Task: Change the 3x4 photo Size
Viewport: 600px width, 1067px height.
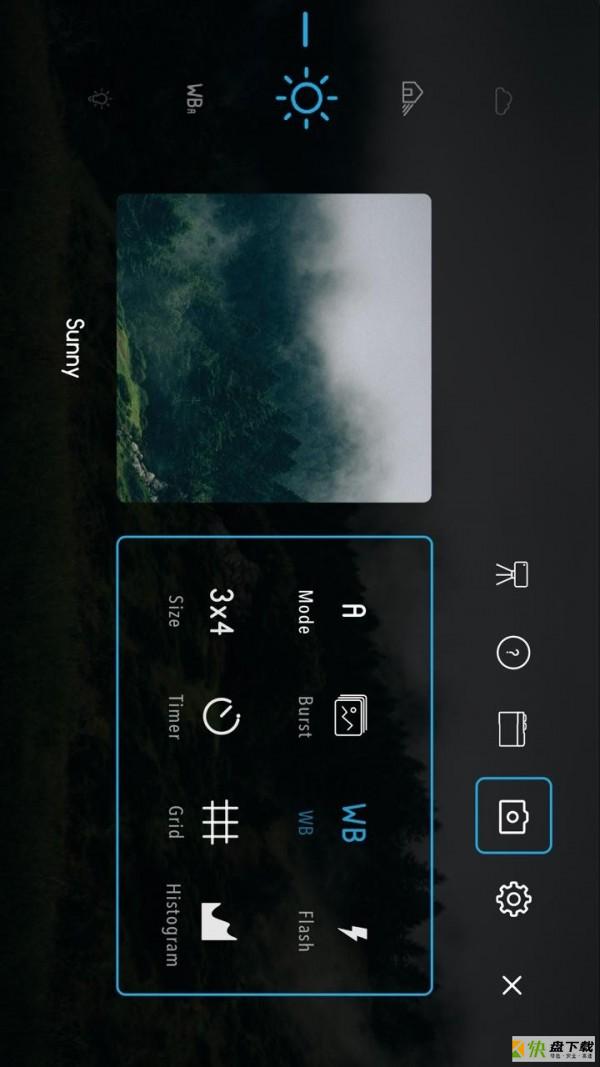Action: [220, 611]
